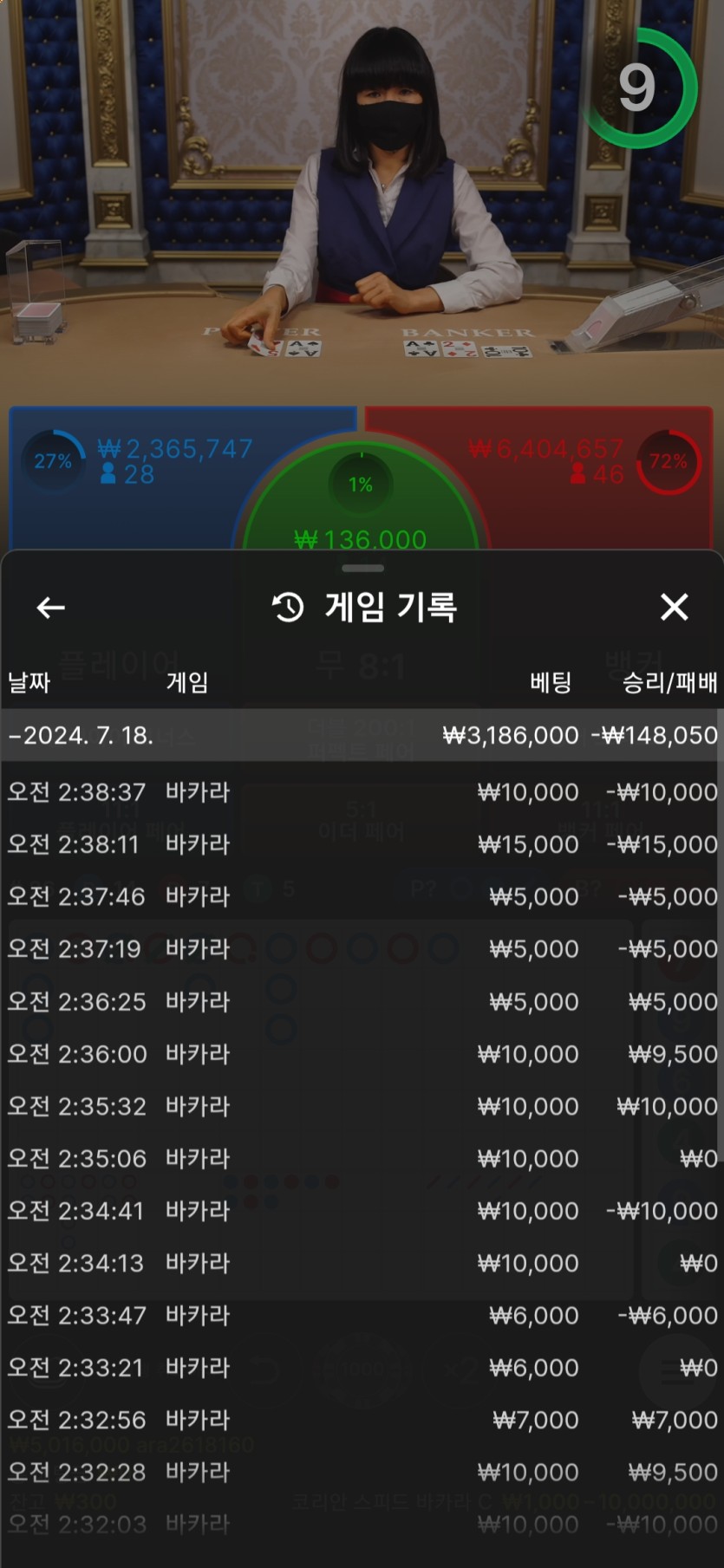Open the 오전 2:38:11 바카라 record
724x1568 pixels.
tap(362, 844)
